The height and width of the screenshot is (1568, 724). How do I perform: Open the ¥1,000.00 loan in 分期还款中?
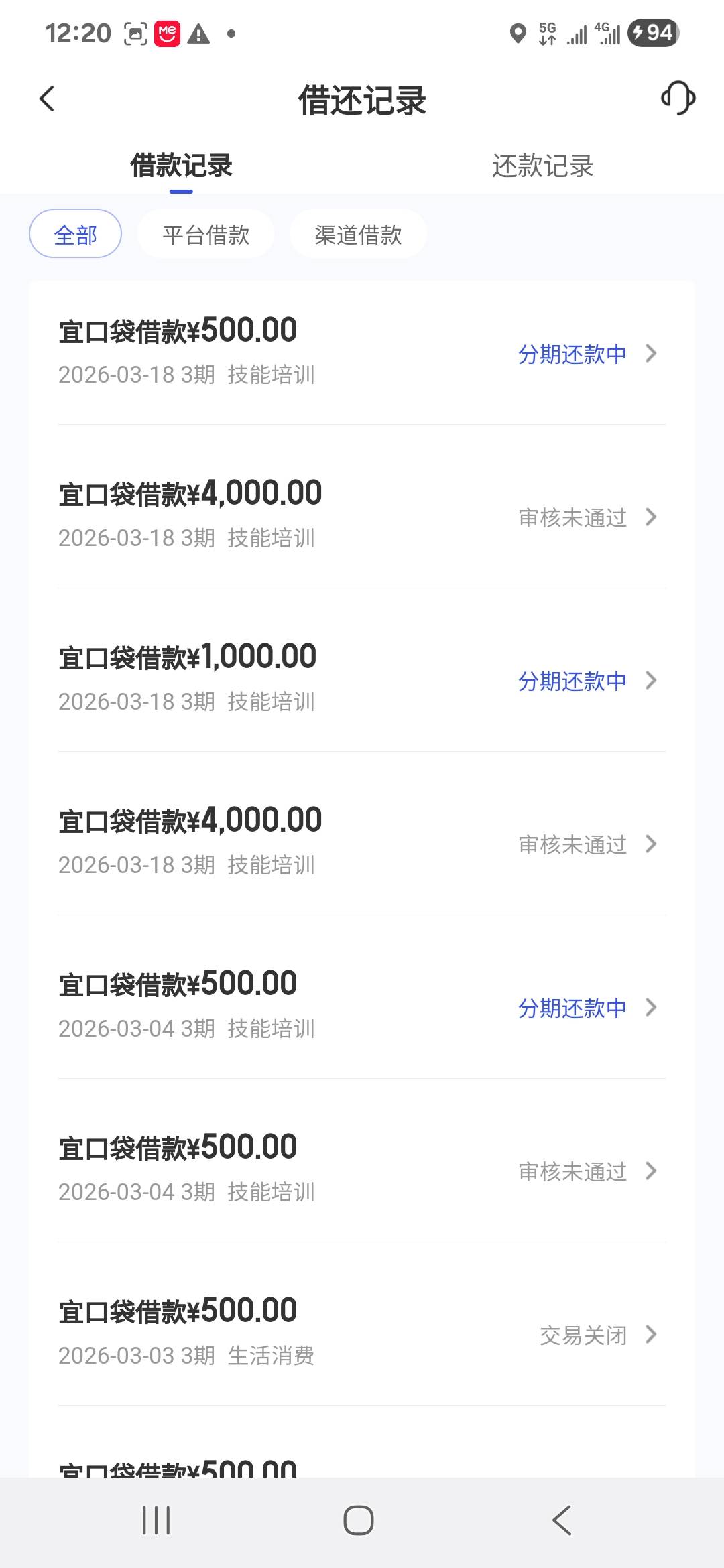(x=362, y=679)
